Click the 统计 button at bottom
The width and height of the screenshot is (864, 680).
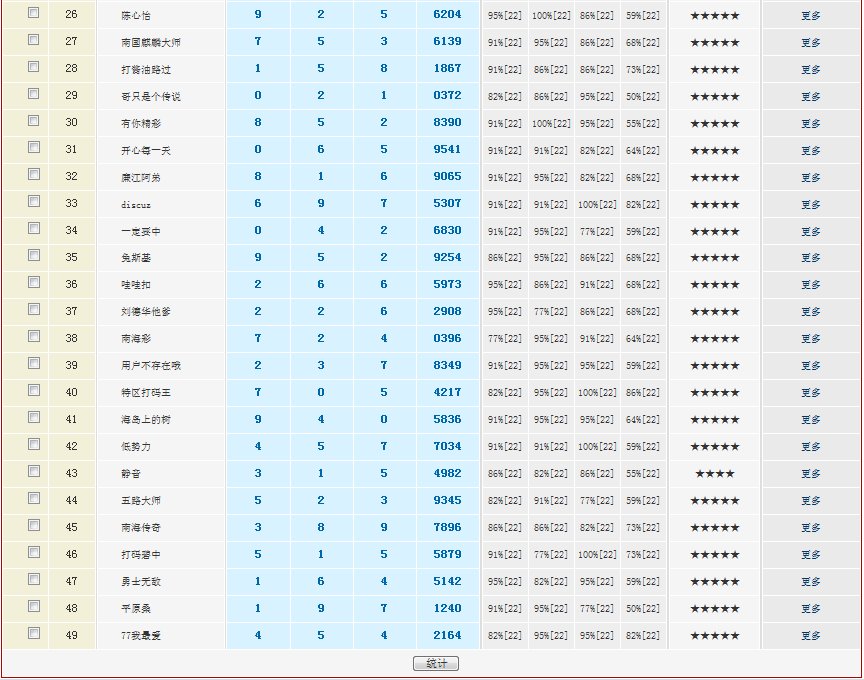tap(436, 664)
